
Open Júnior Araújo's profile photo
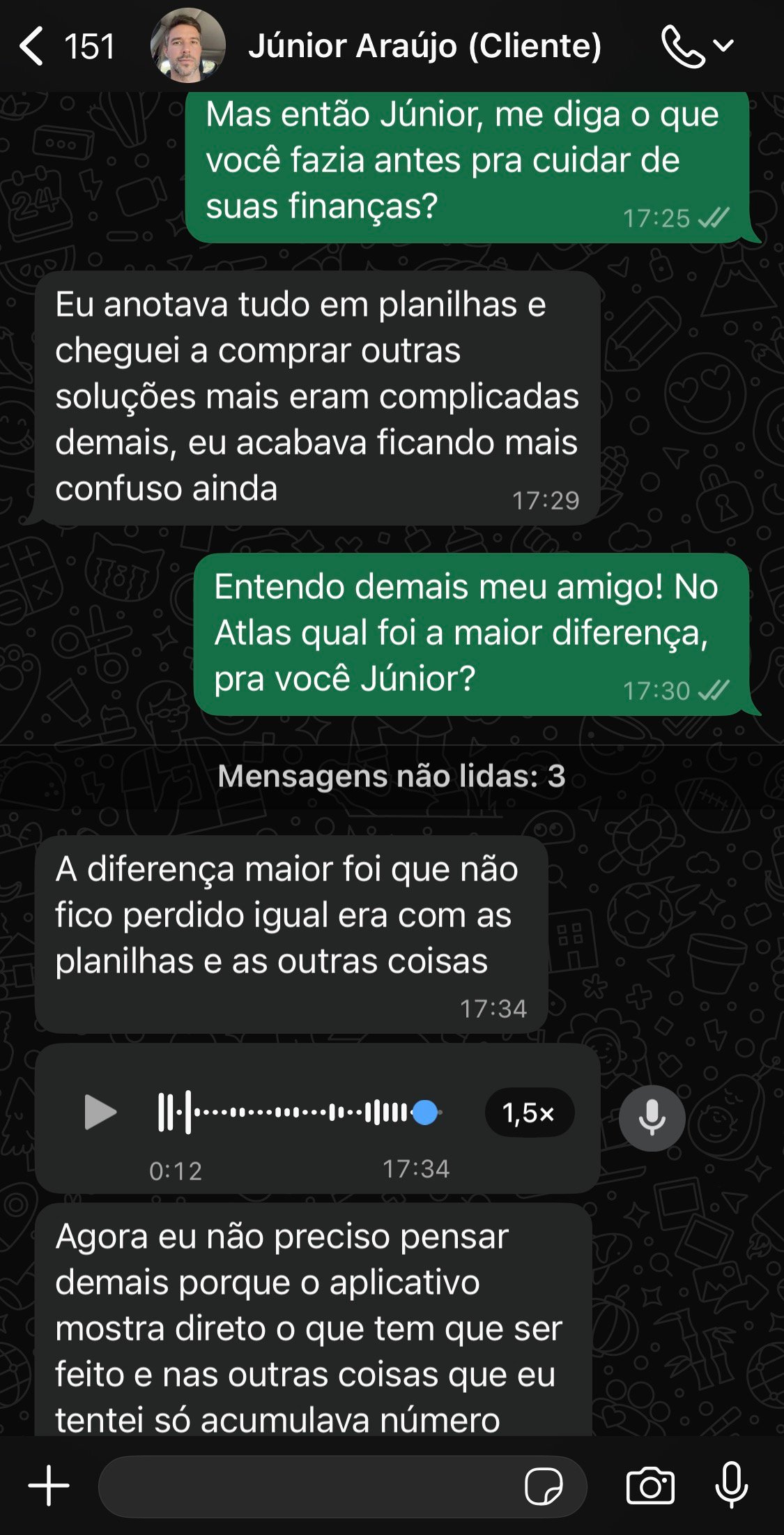click(188, 45)
